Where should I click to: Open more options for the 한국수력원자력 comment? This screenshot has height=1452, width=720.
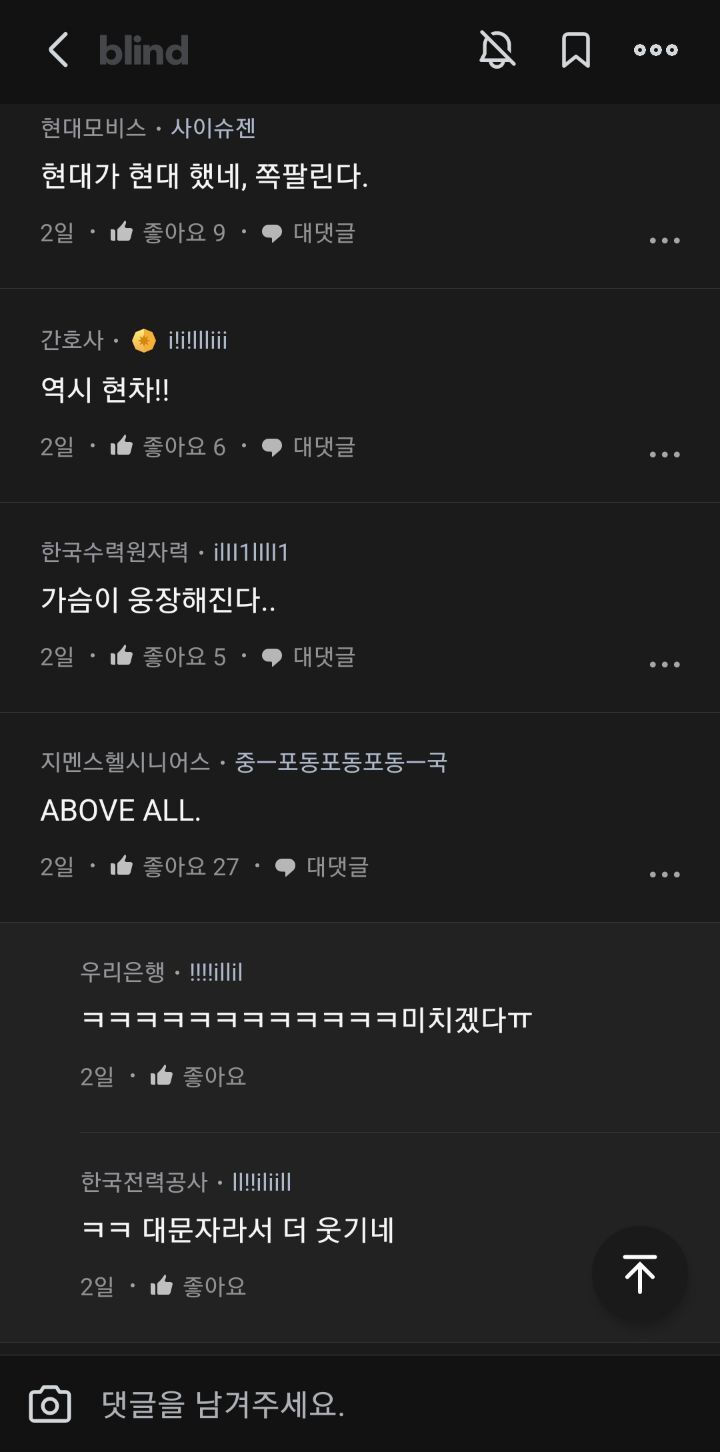click(665, 664)
